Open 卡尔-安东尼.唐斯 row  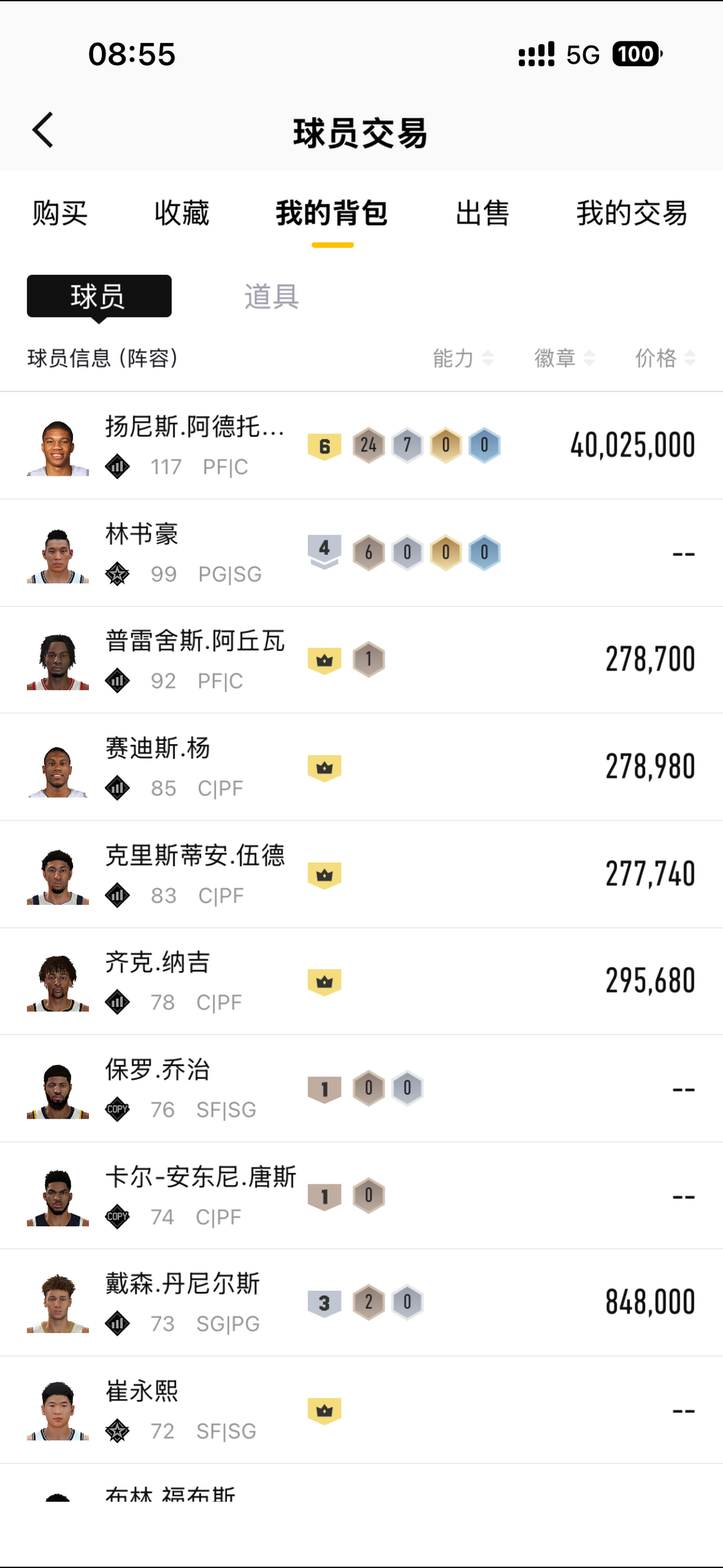point(361,1196)
